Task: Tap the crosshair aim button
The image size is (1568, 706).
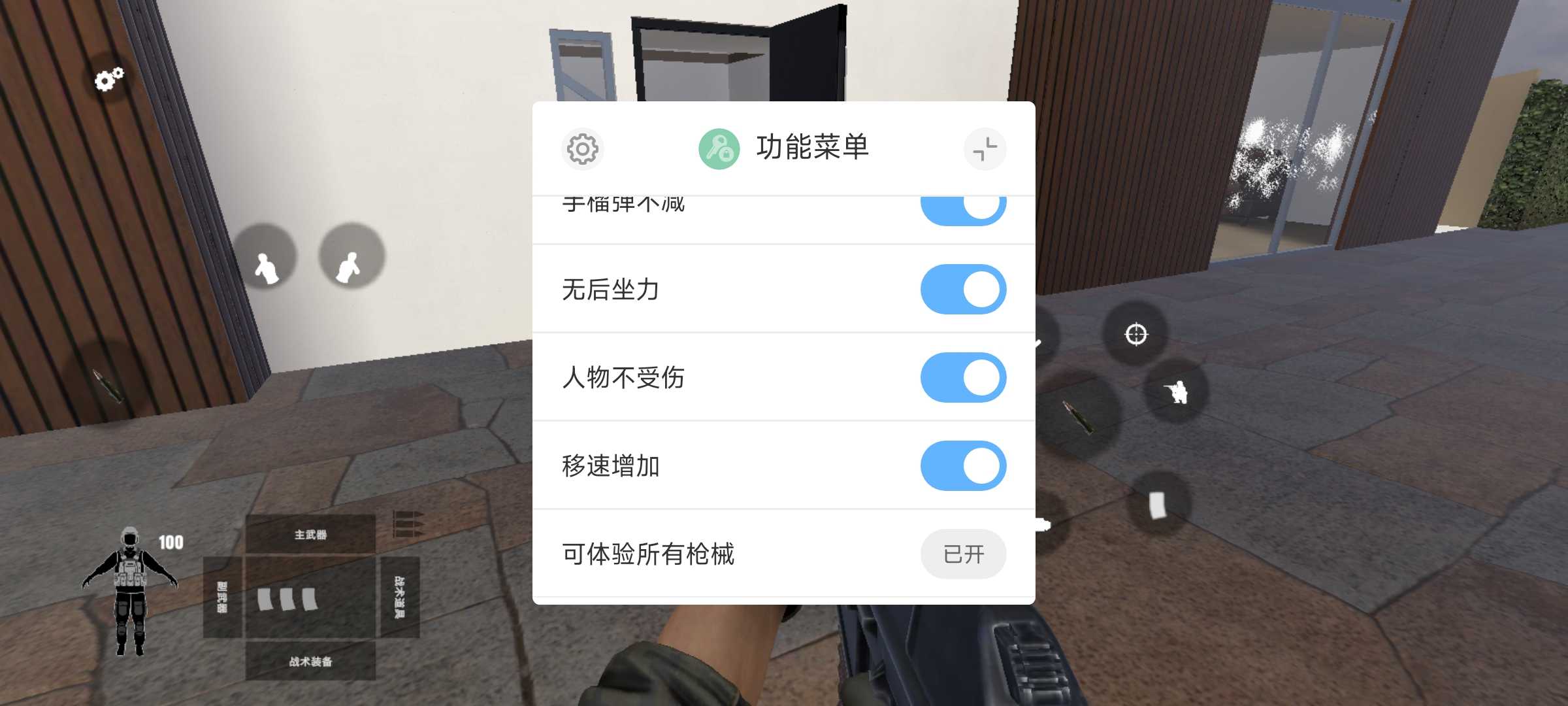Action: pos(1136,334)
